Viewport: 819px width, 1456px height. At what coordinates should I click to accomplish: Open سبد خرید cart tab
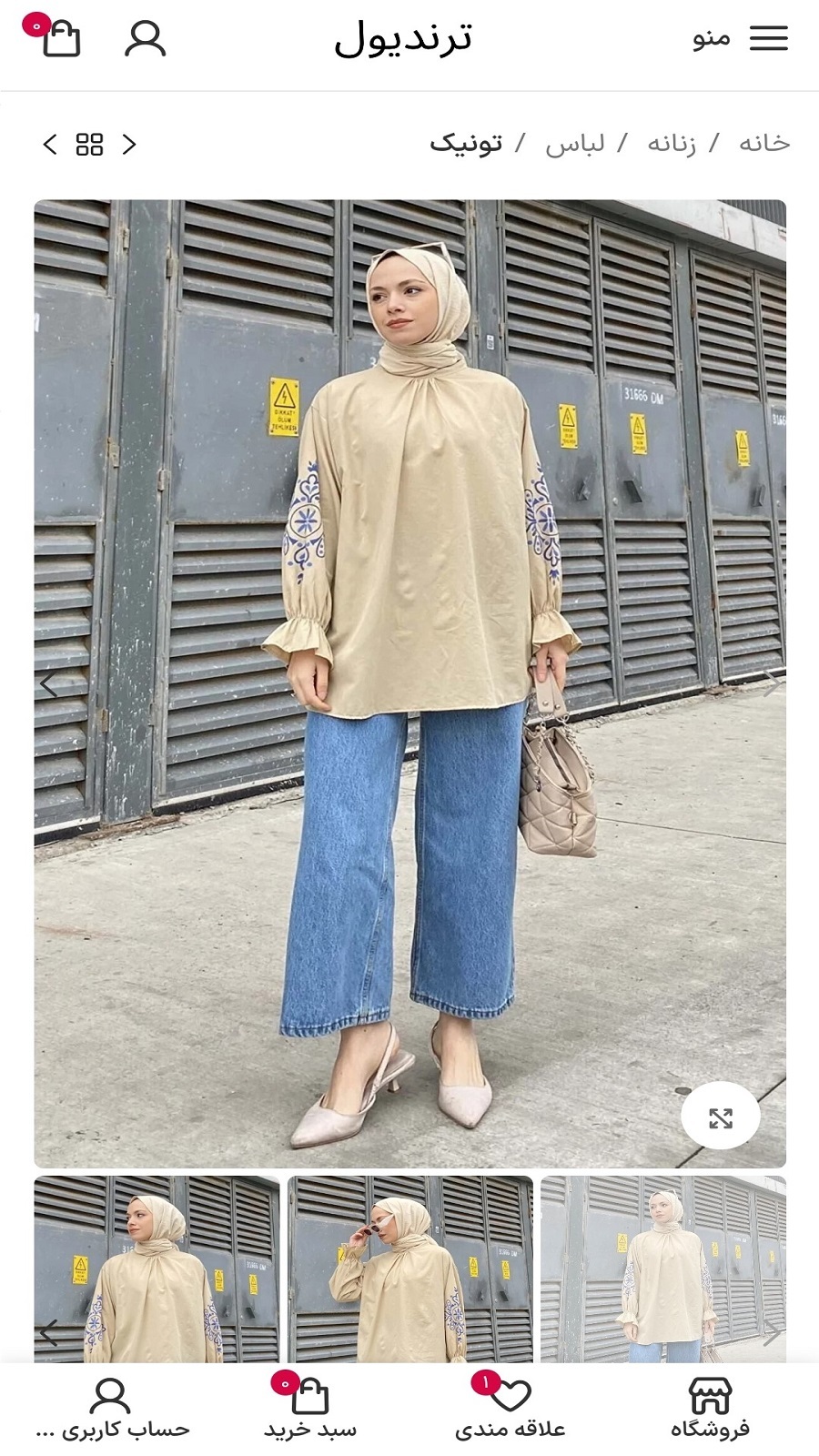(x=309, y=1408)
